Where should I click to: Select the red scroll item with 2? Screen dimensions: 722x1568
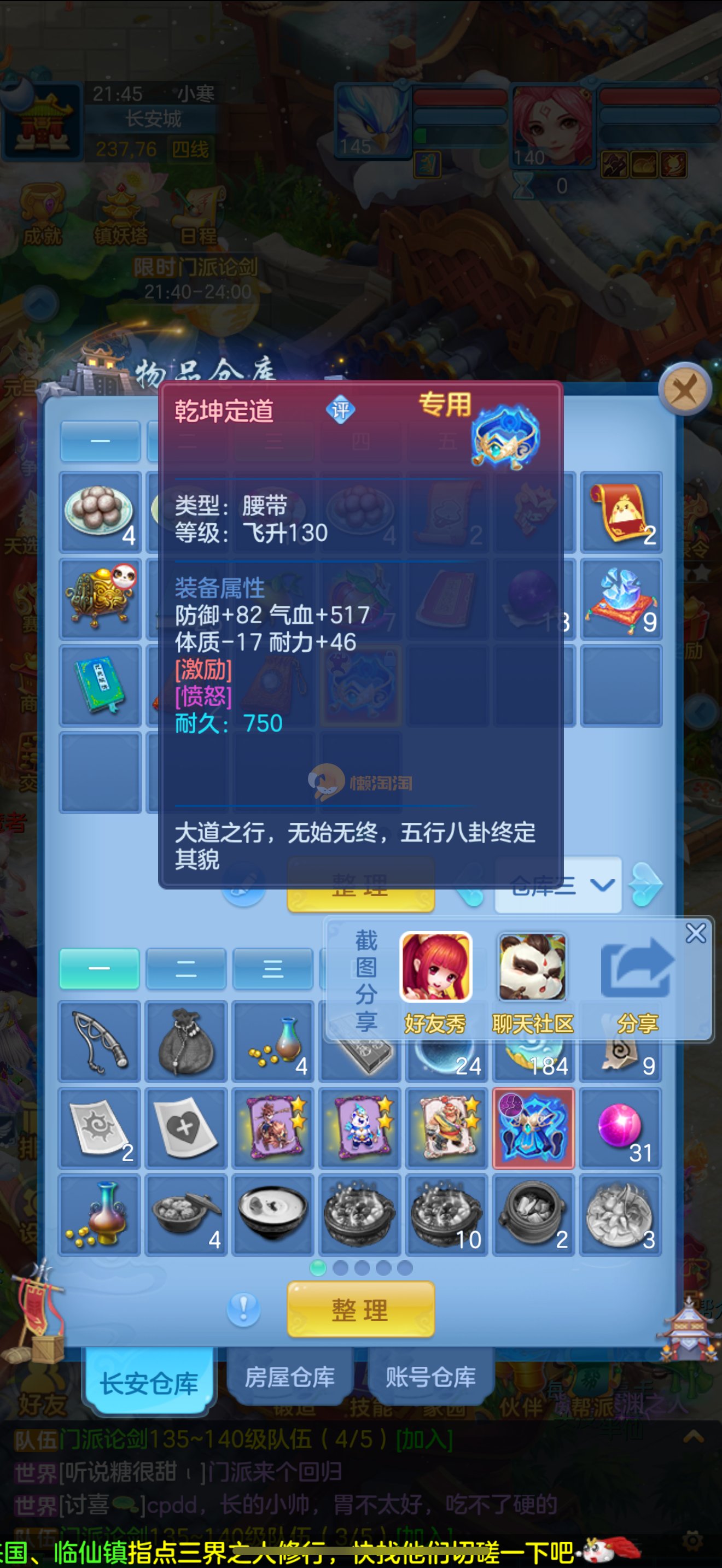(621, 512)
